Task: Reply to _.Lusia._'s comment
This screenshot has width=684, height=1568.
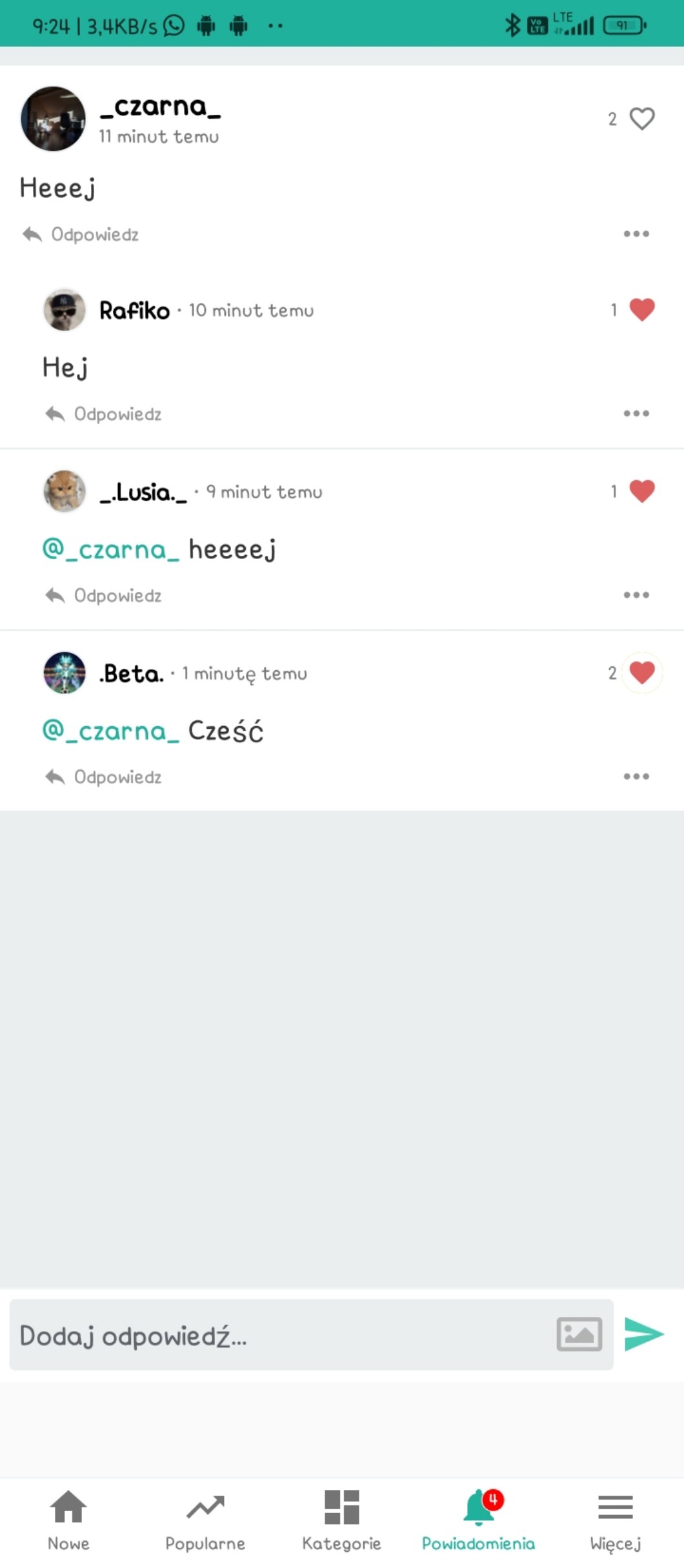Action: click(x=104, y=595)
